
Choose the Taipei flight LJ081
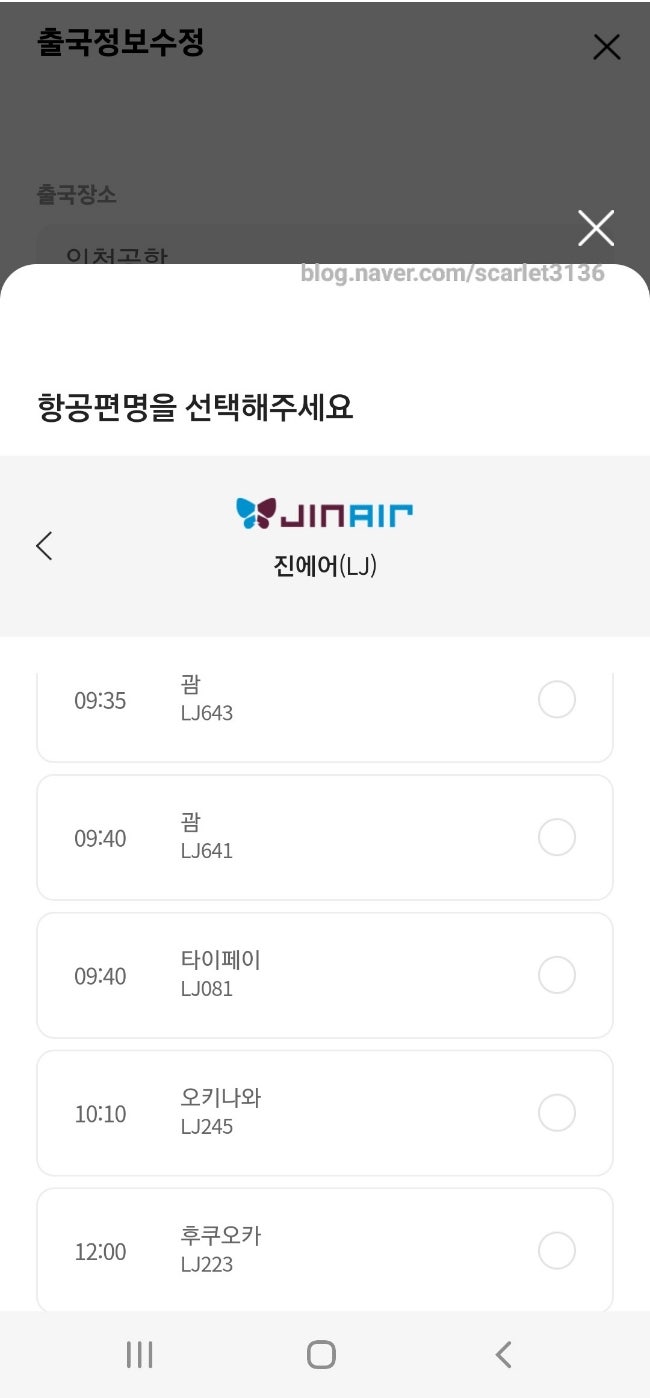pos(325,975)
